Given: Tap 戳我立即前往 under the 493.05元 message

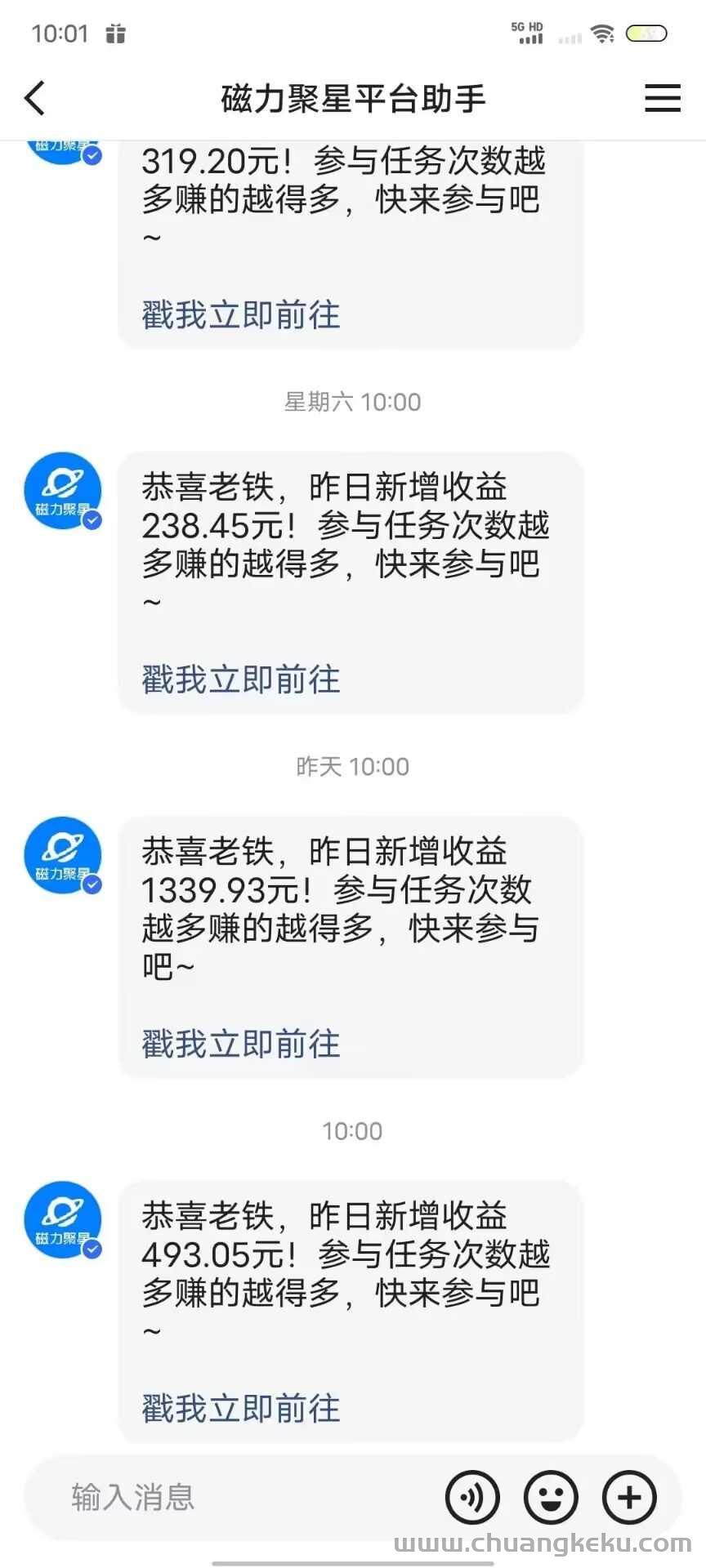Looking at the screenshot, I should (x=241, y=1409).
